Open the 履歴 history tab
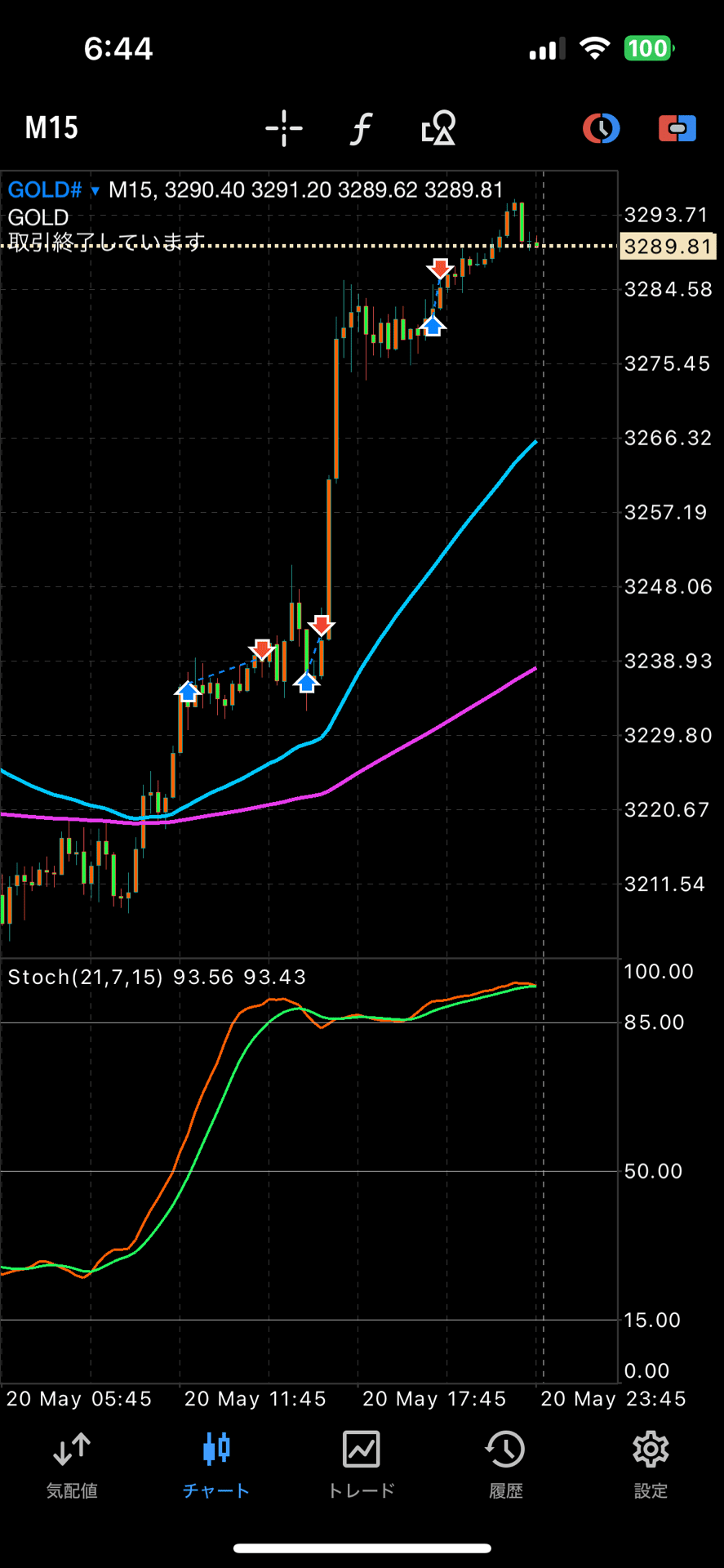Image resolution: width=724 pixels, height=1568 pixels. [x=505, y=1466]
